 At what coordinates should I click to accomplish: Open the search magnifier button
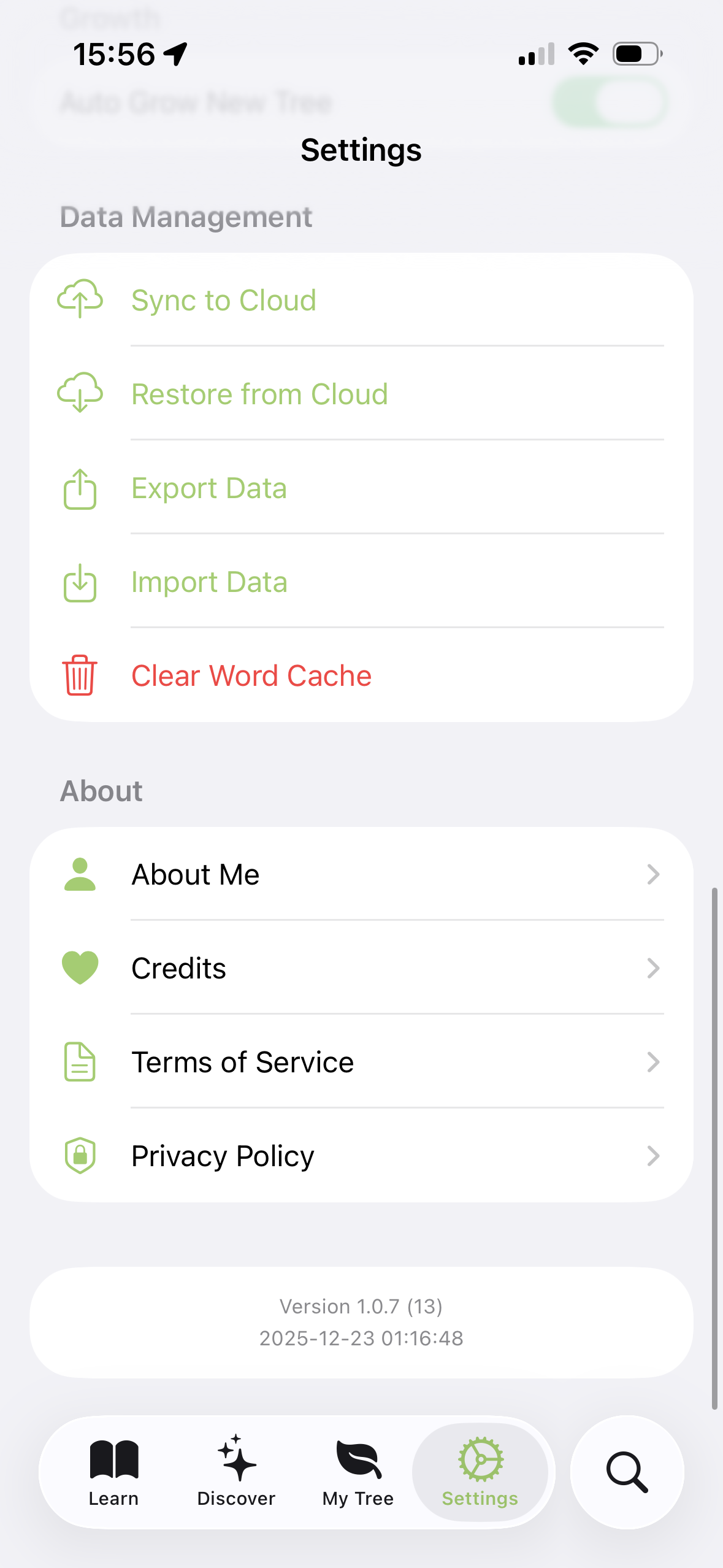(627, 1472)
